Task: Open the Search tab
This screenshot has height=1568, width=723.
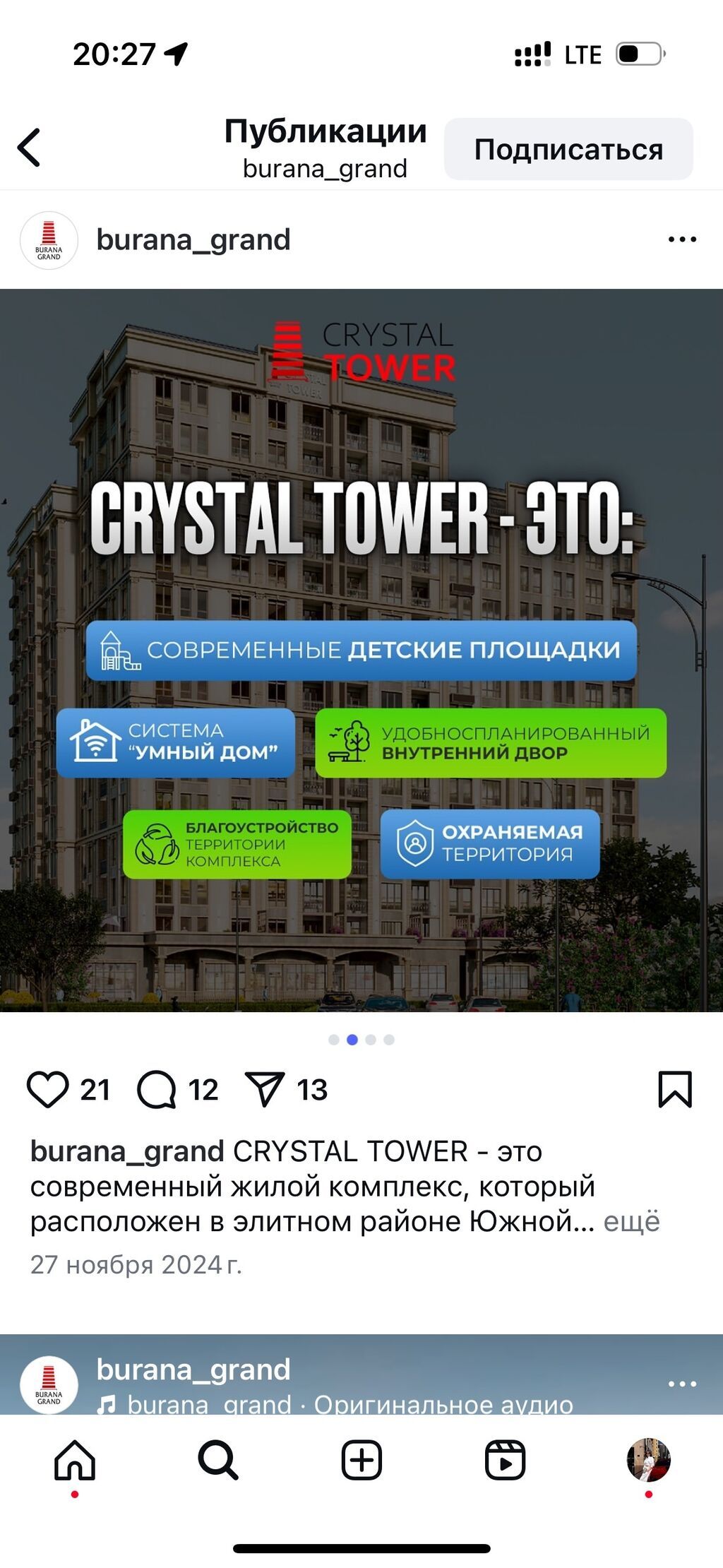Action: click(x=218, y=1460)
